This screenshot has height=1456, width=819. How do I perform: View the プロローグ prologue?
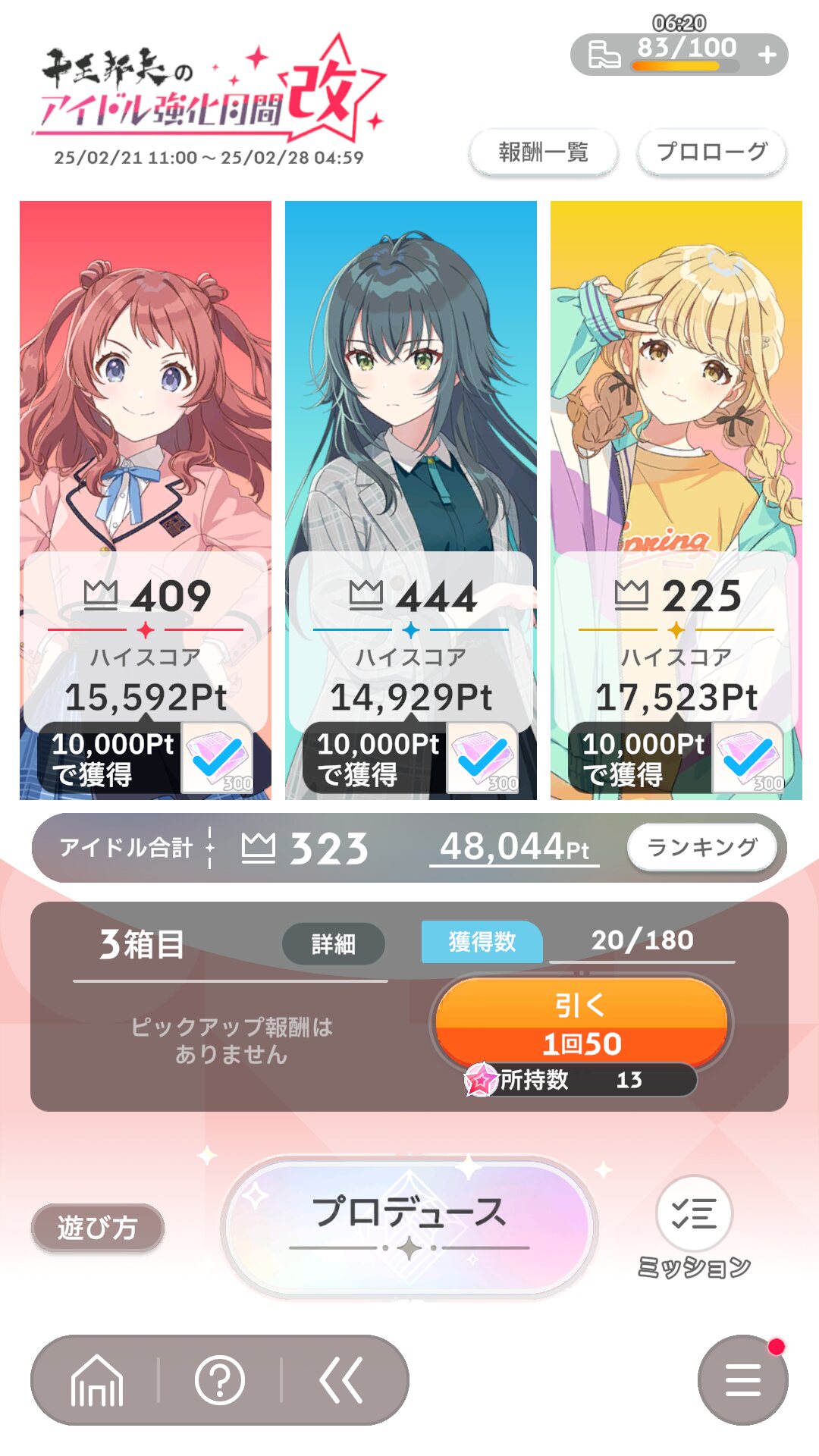click(x=711, y=152)
